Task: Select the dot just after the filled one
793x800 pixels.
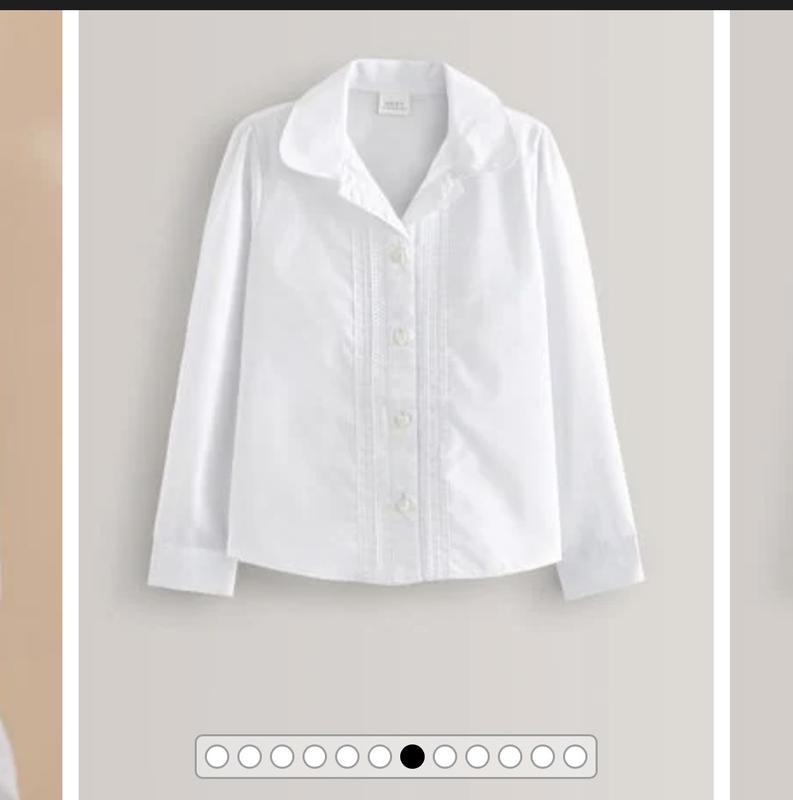Action: tap(445, 757)
